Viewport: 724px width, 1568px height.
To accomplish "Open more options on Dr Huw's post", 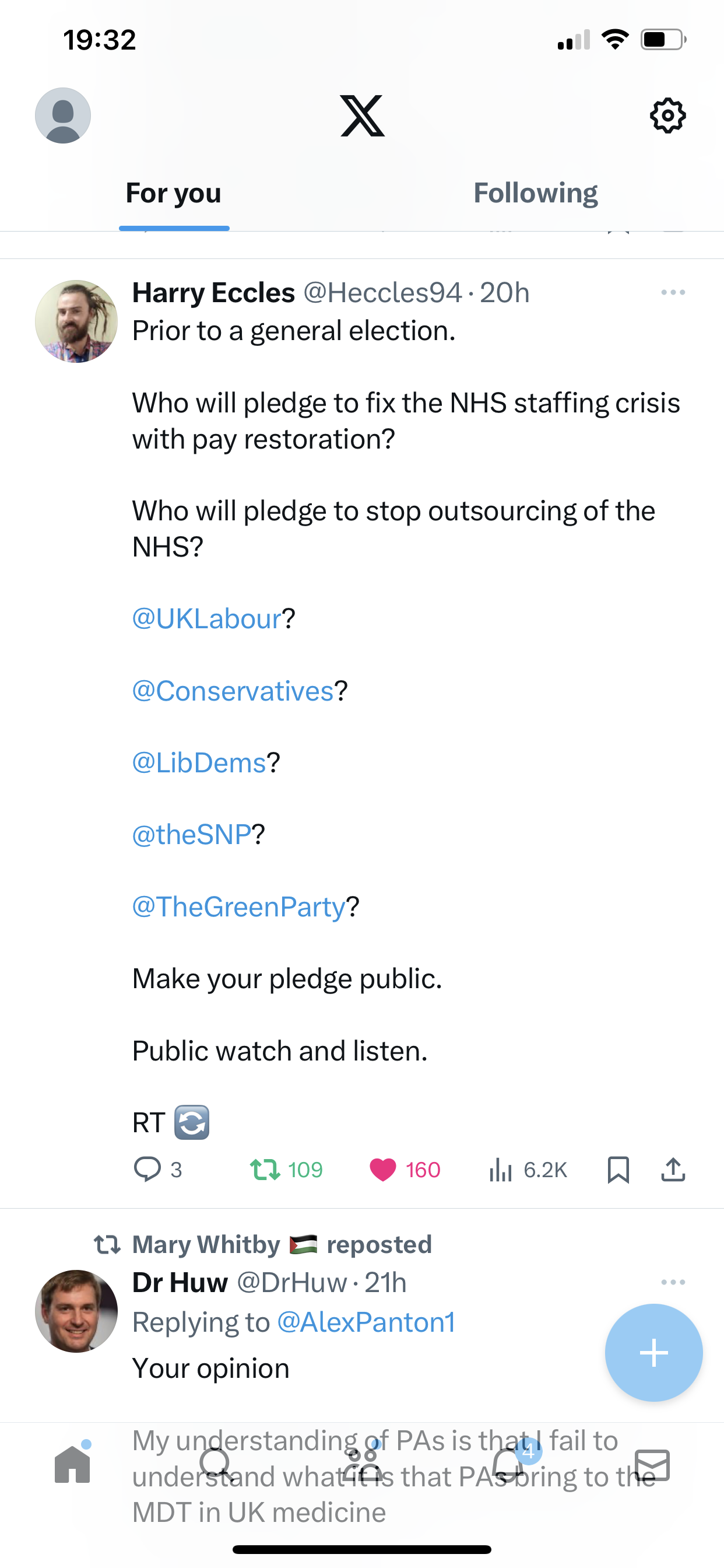I will [x=673, y=1283].
